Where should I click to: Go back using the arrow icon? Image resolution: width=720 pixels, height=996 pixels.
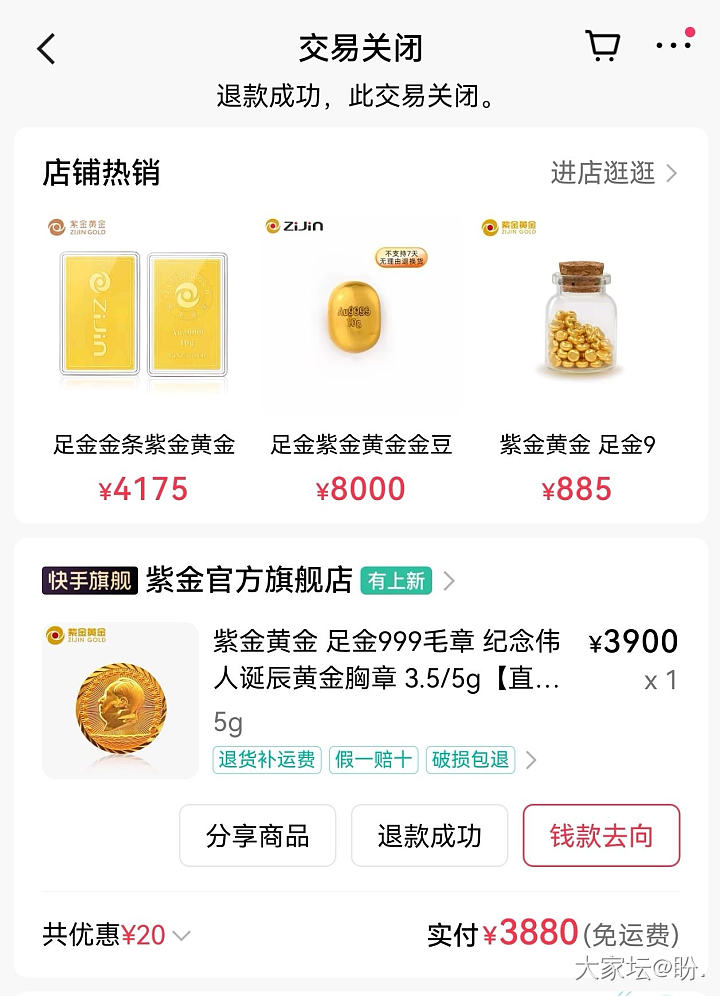pos(46,48)
